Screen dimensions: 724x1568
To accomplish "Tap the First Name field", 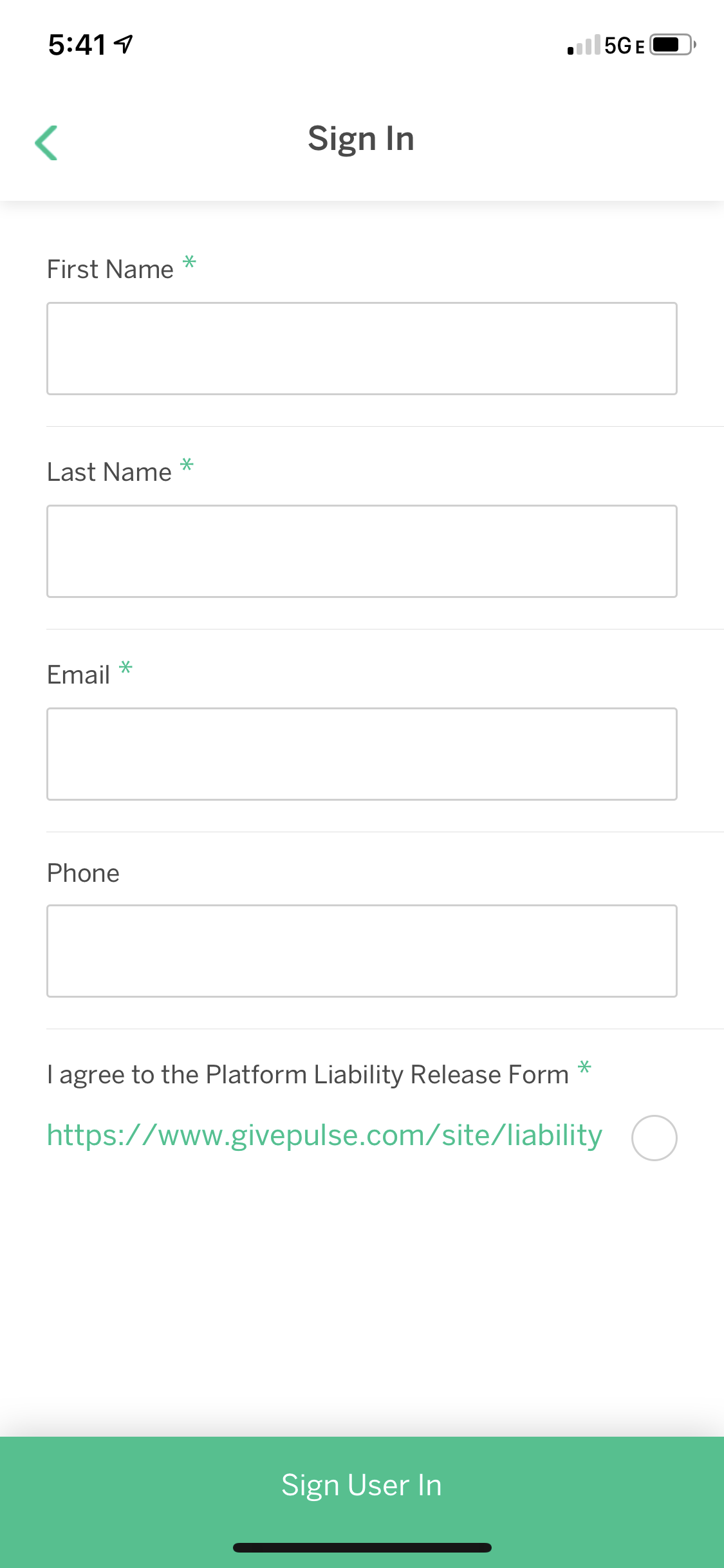I will coord(362,348).
